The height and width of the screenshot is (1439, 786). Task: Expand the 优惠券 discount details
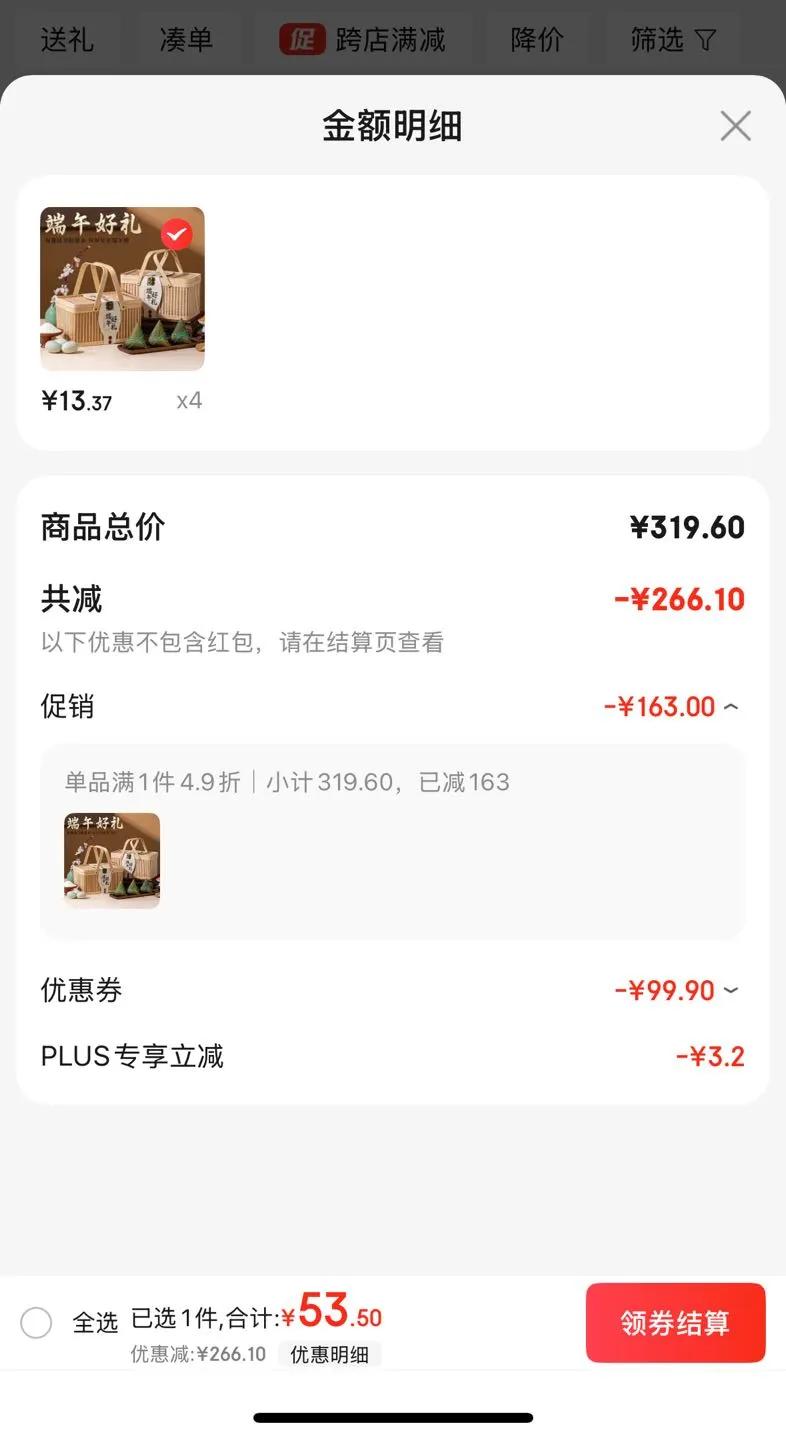pyautogui.click(x=731, y=991)
